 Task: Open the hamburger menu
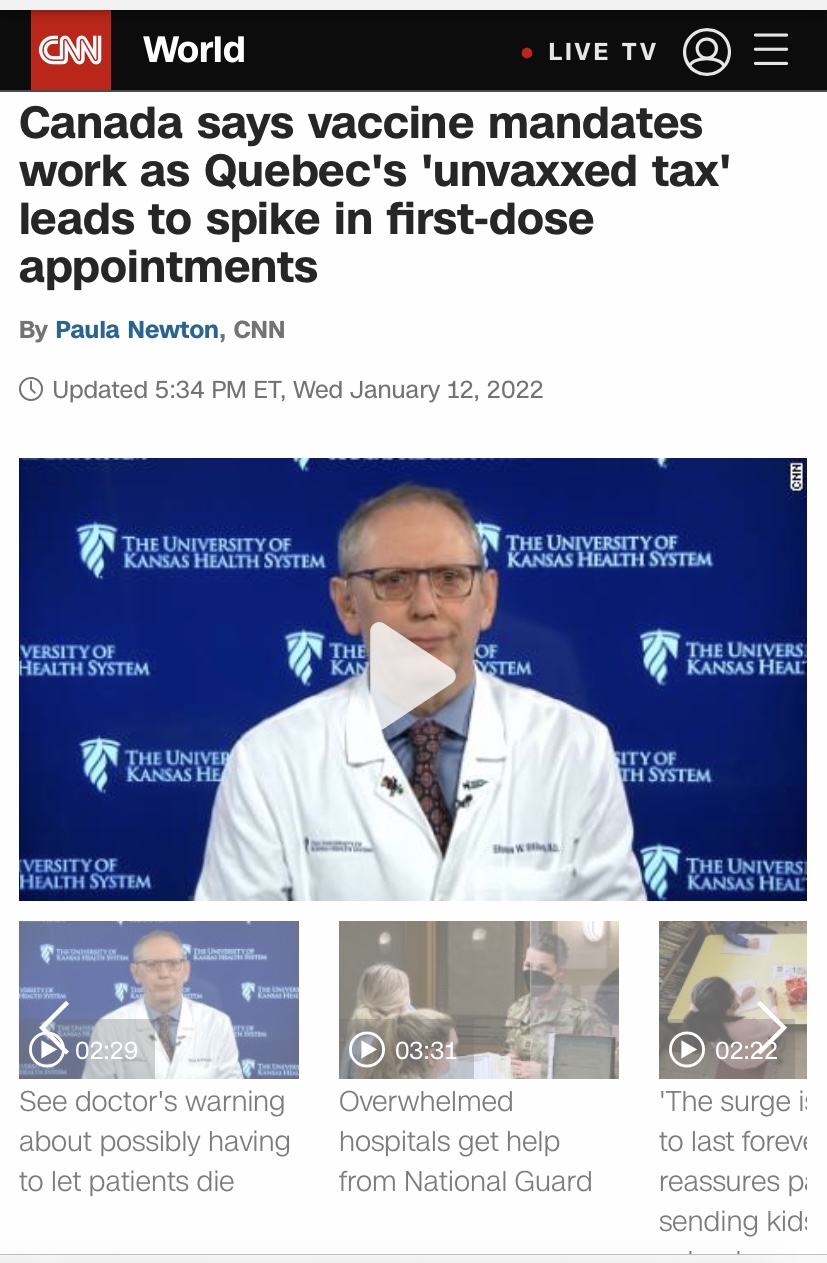point(771,50)
